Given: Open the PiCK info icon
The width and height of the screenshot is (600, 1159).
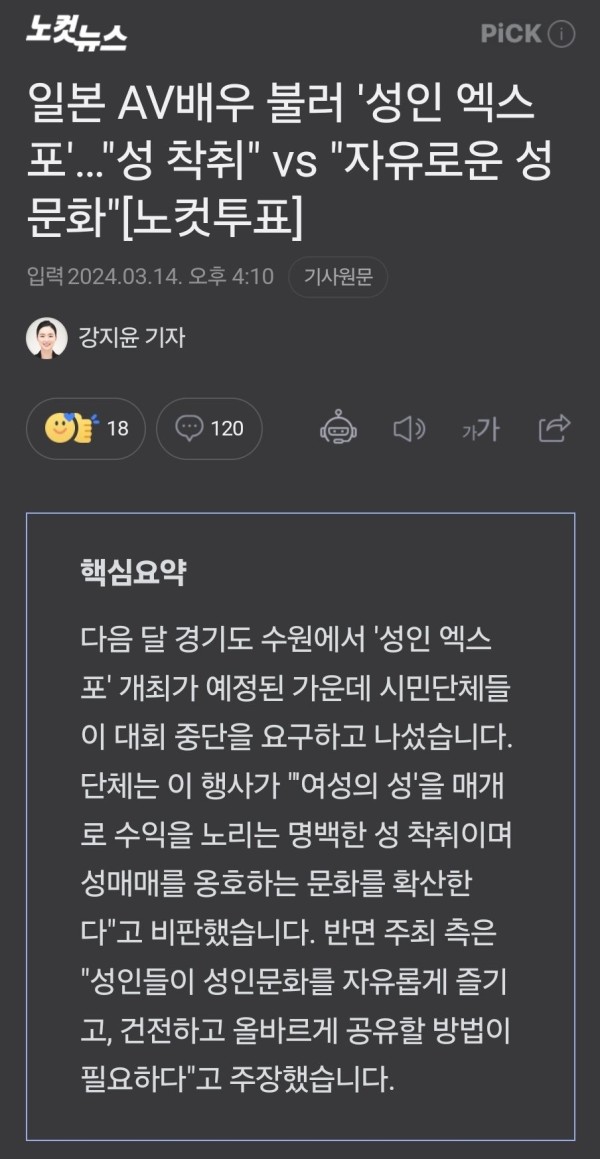Looking at the screenshot, I should [563, 35].
